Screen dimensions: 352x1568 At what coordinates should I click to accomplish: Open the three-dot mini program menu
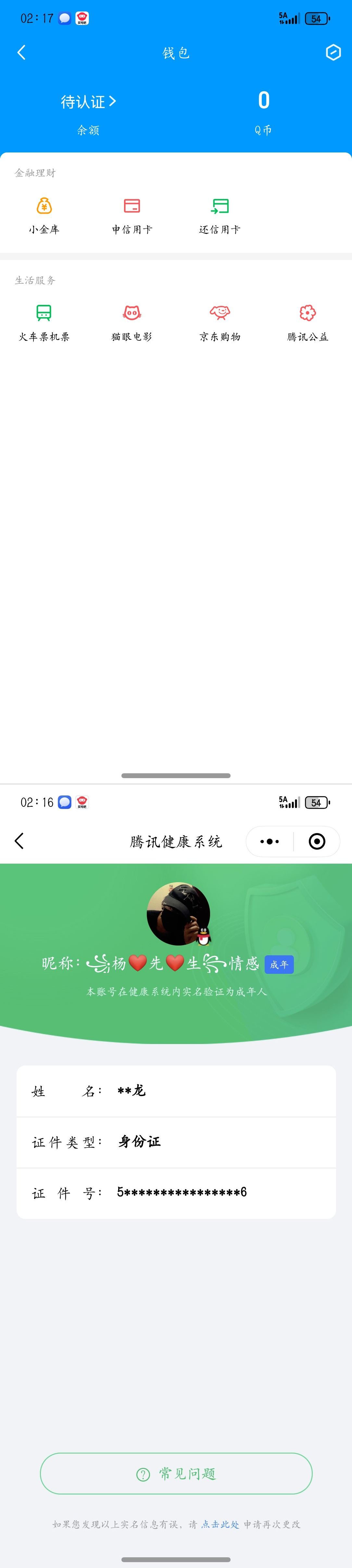[x=269, y=841]
